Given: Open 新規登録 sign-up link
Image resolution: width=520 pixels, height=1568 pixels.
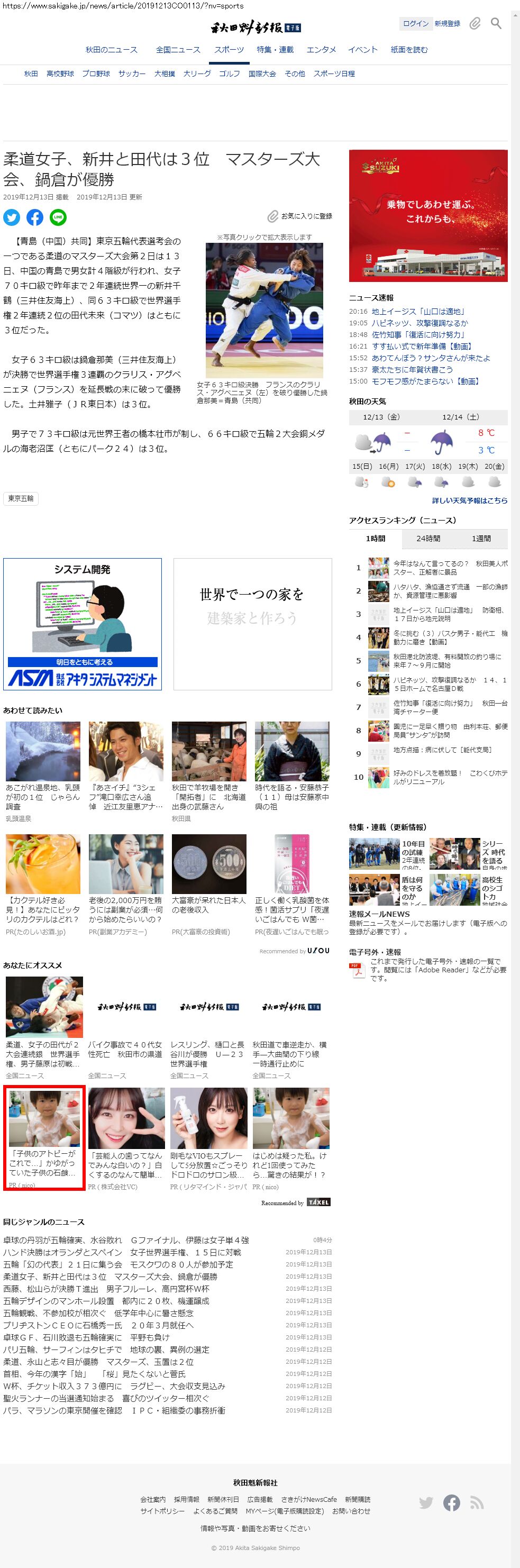Looking at the screenshot, I should click(x=447, y=24).
